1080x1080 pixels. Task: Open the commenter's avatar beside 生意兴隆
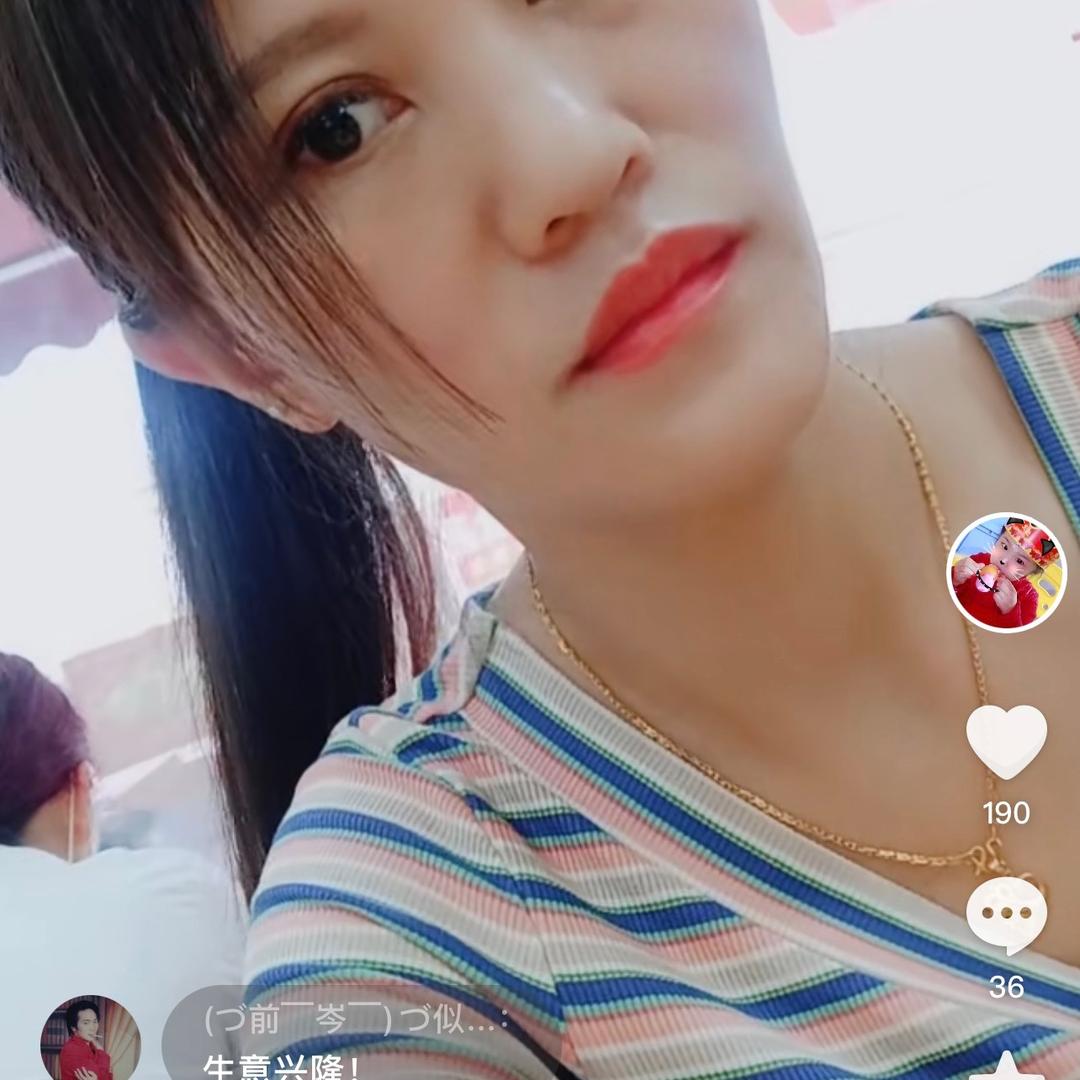coord(90,1042)
